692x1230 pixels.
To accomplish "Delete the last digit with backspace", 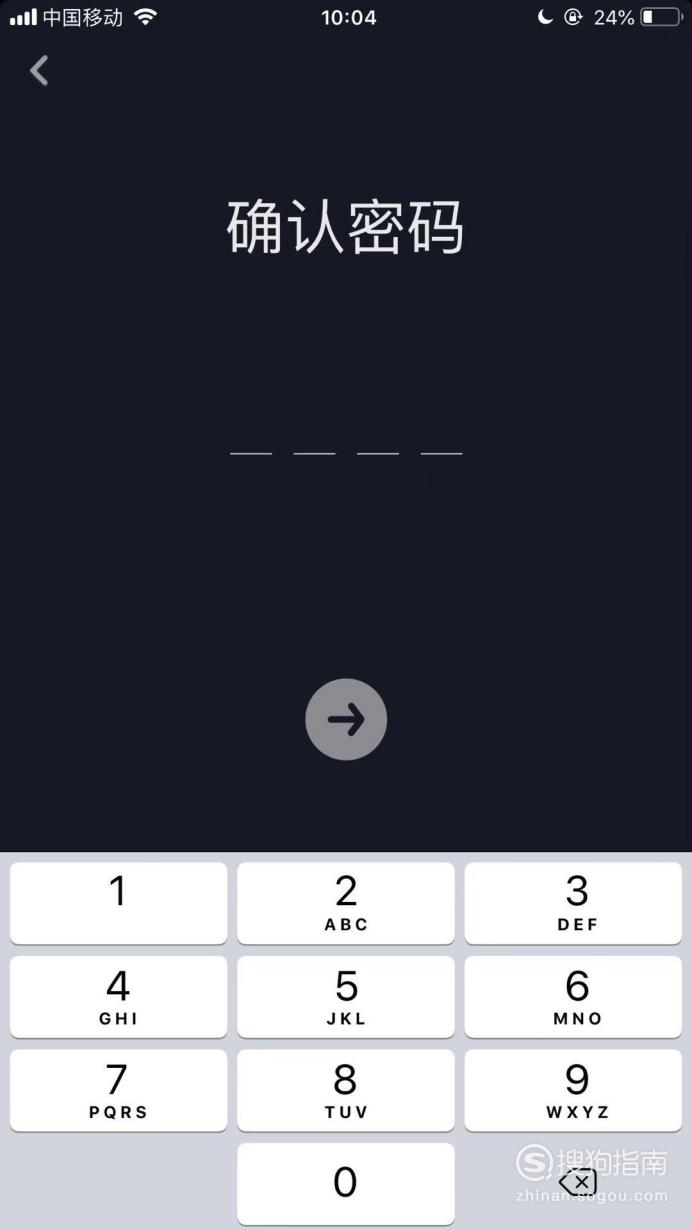I will (x=578, y=1182).
